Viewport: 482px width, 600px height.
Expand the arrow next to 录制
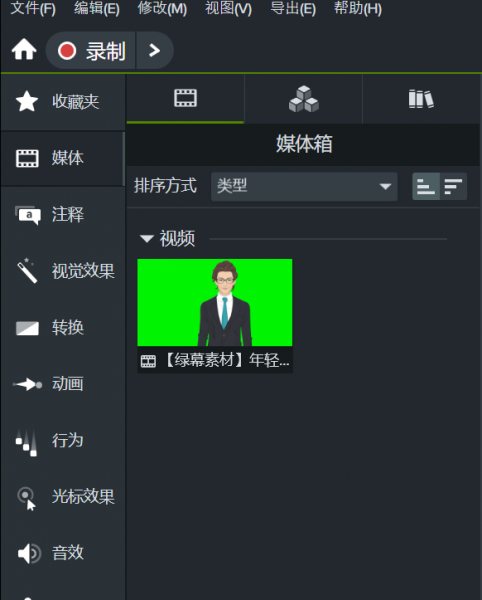point(155,51)
